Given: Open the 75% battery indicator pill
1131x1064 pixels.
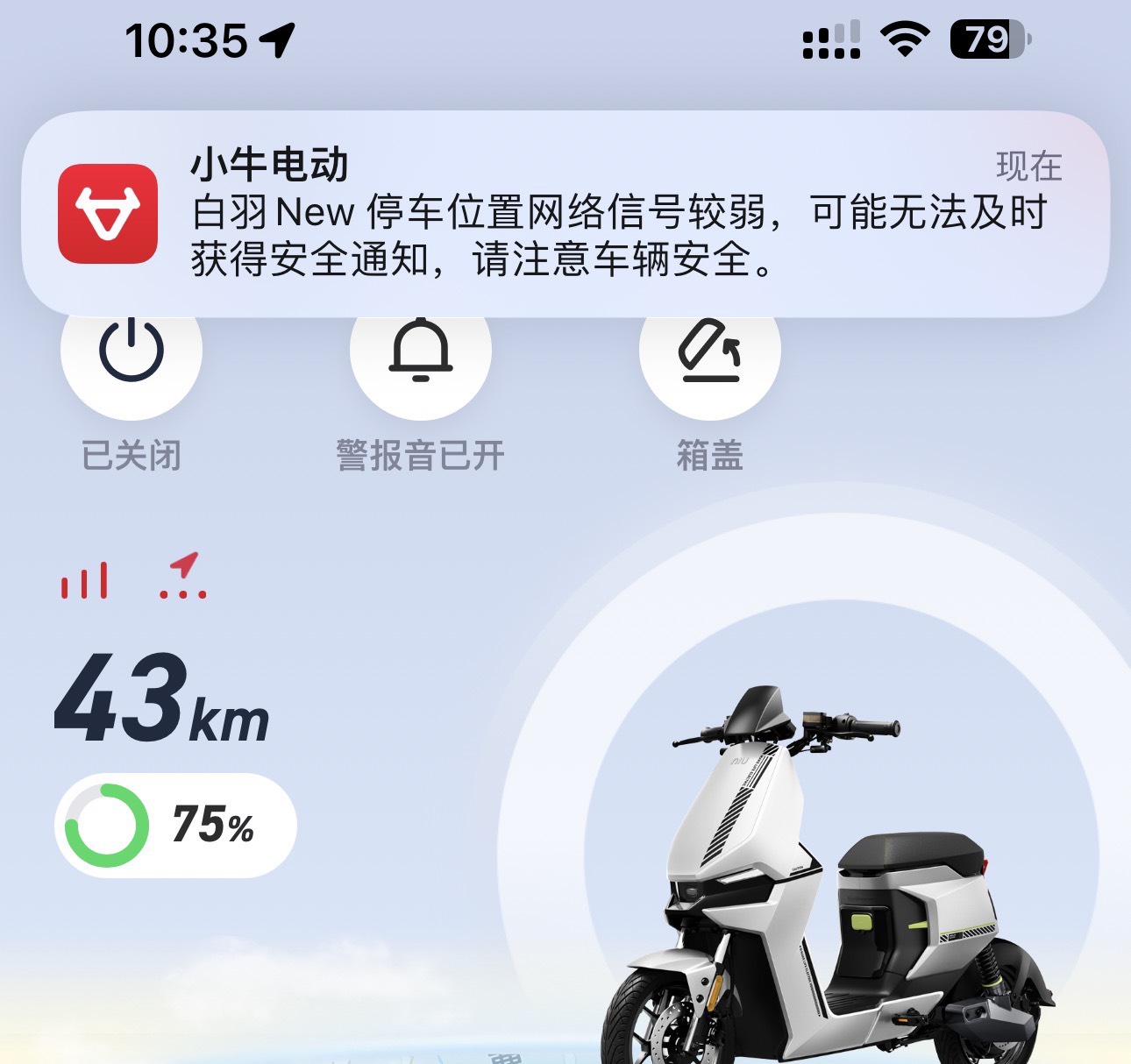Looking at the screenshot, I should (175, 826).
